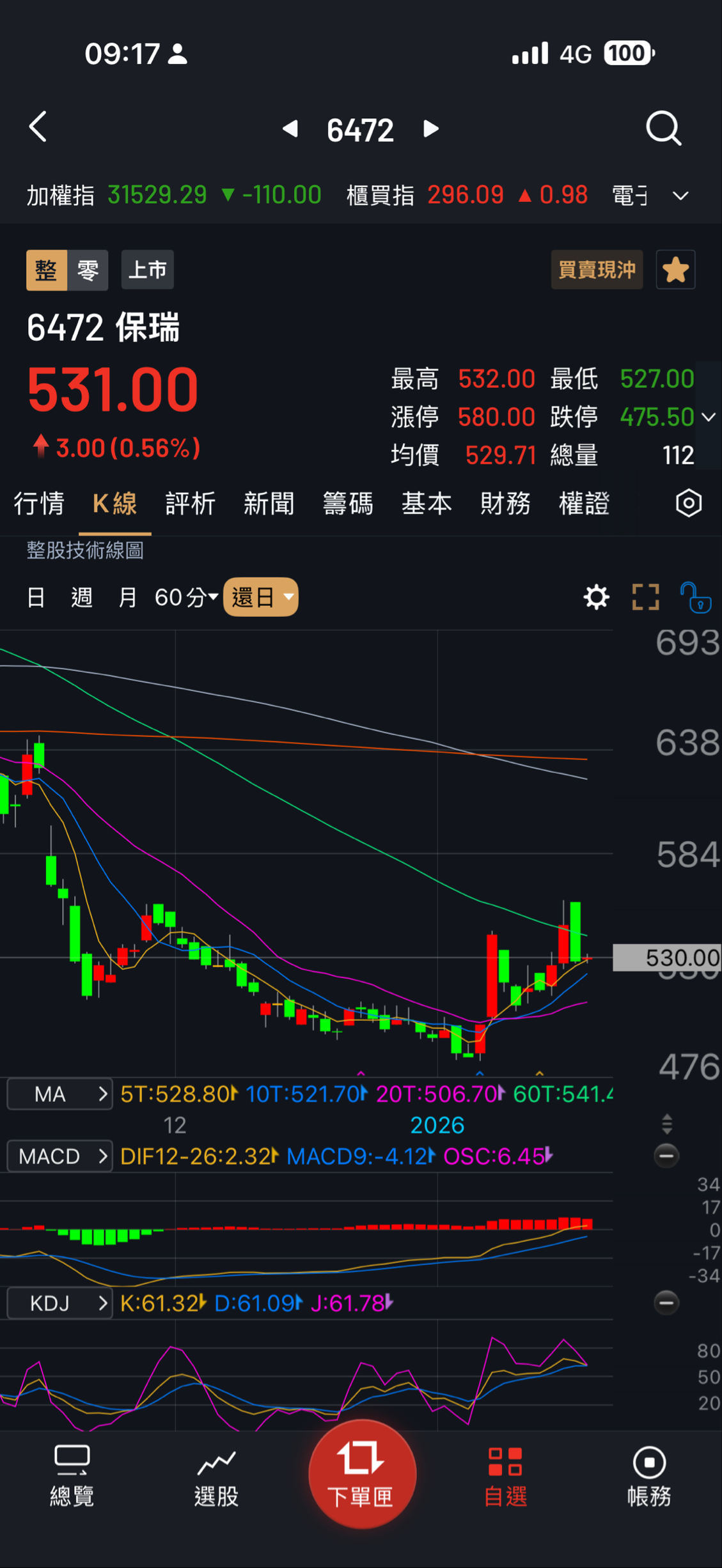The image size is (722, 1568).
Task: Tap the 買賣現沖 button
Action: point(597,270)
